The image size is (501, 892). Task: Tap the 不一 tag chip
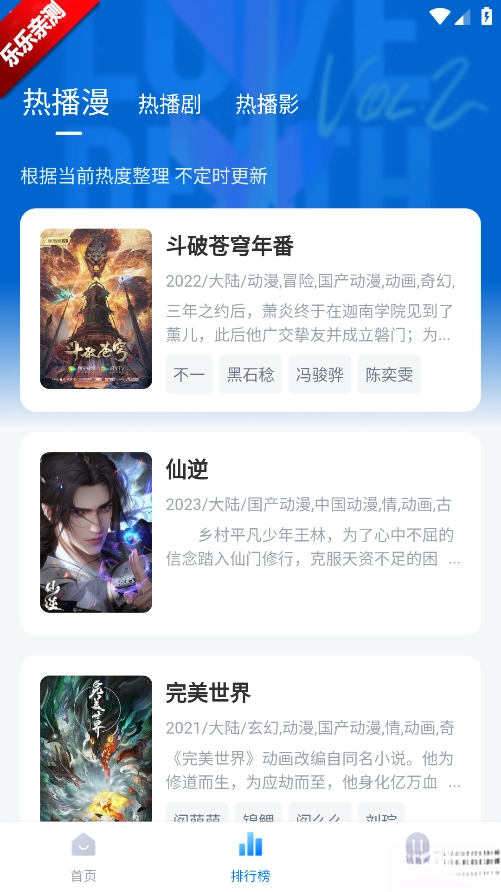pos(189,374)
